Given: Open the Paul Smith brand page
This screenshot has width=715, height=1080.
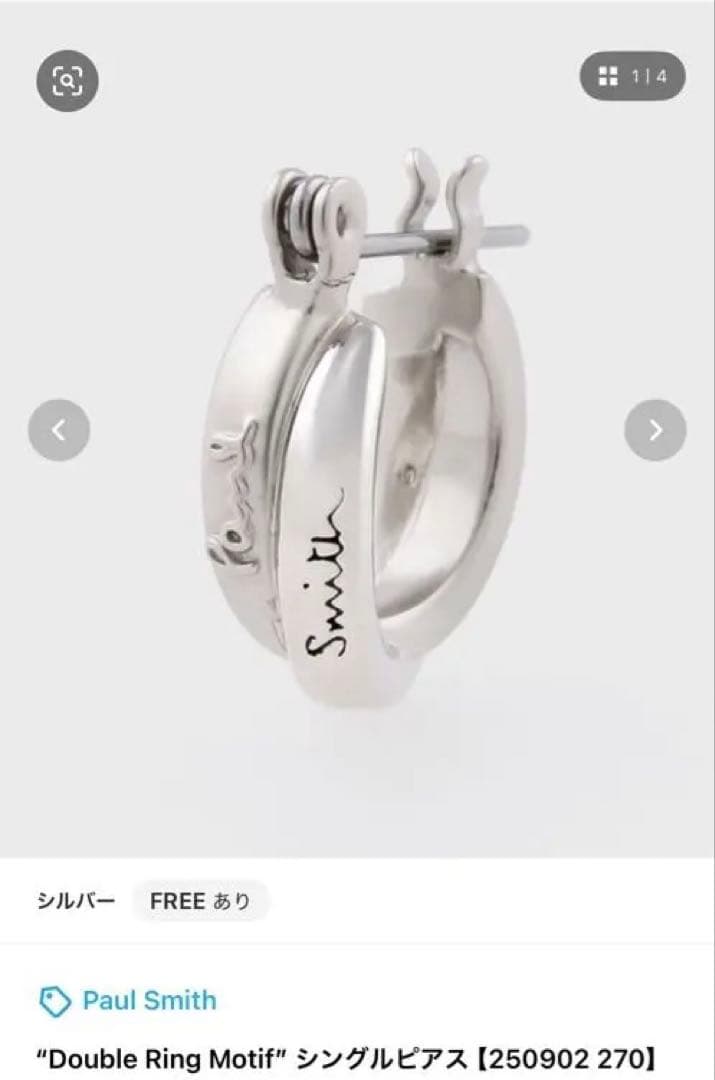Looking at the screenshot, I should 148,1000.
